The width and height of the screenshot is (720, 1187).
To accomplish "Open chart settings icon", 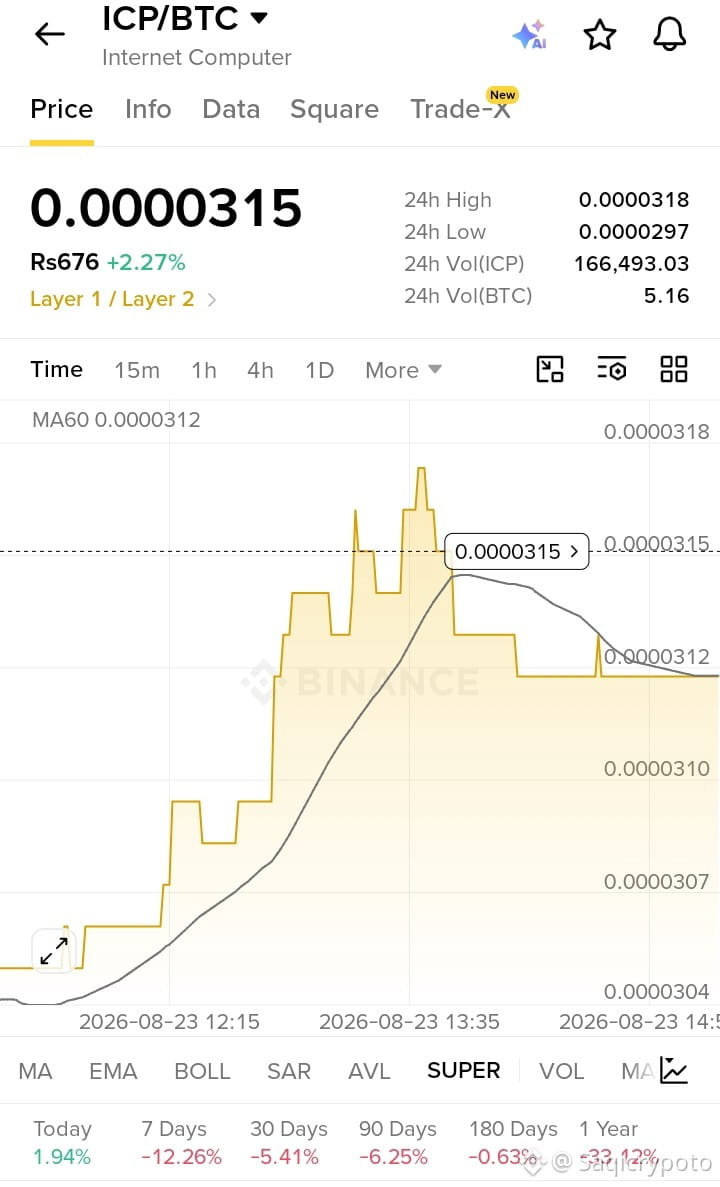I will 612,369.
